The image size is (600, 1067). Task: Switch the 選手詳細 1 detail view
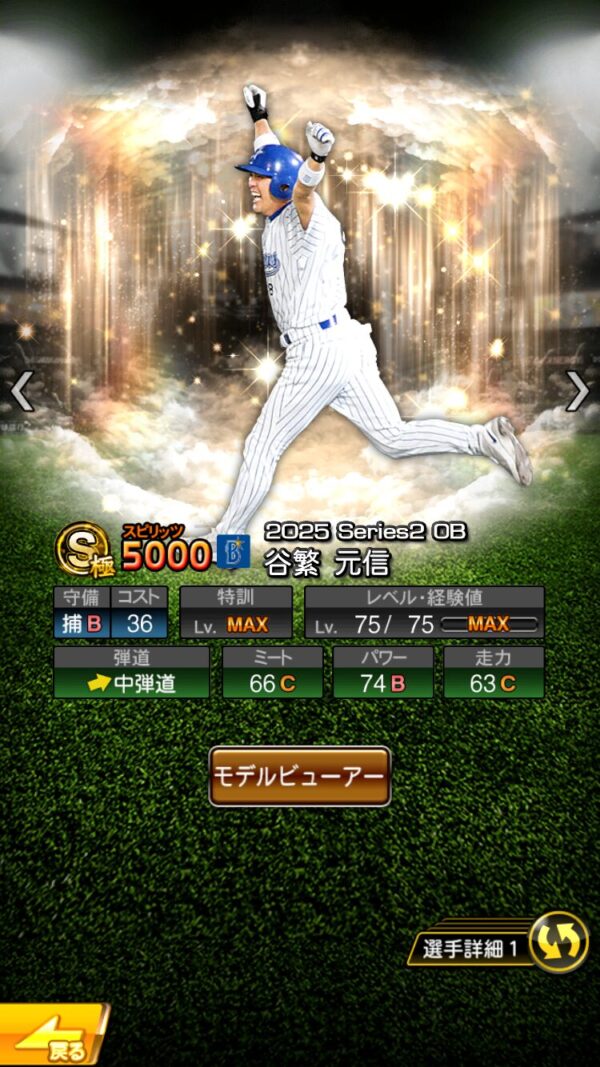coord(557,943)
